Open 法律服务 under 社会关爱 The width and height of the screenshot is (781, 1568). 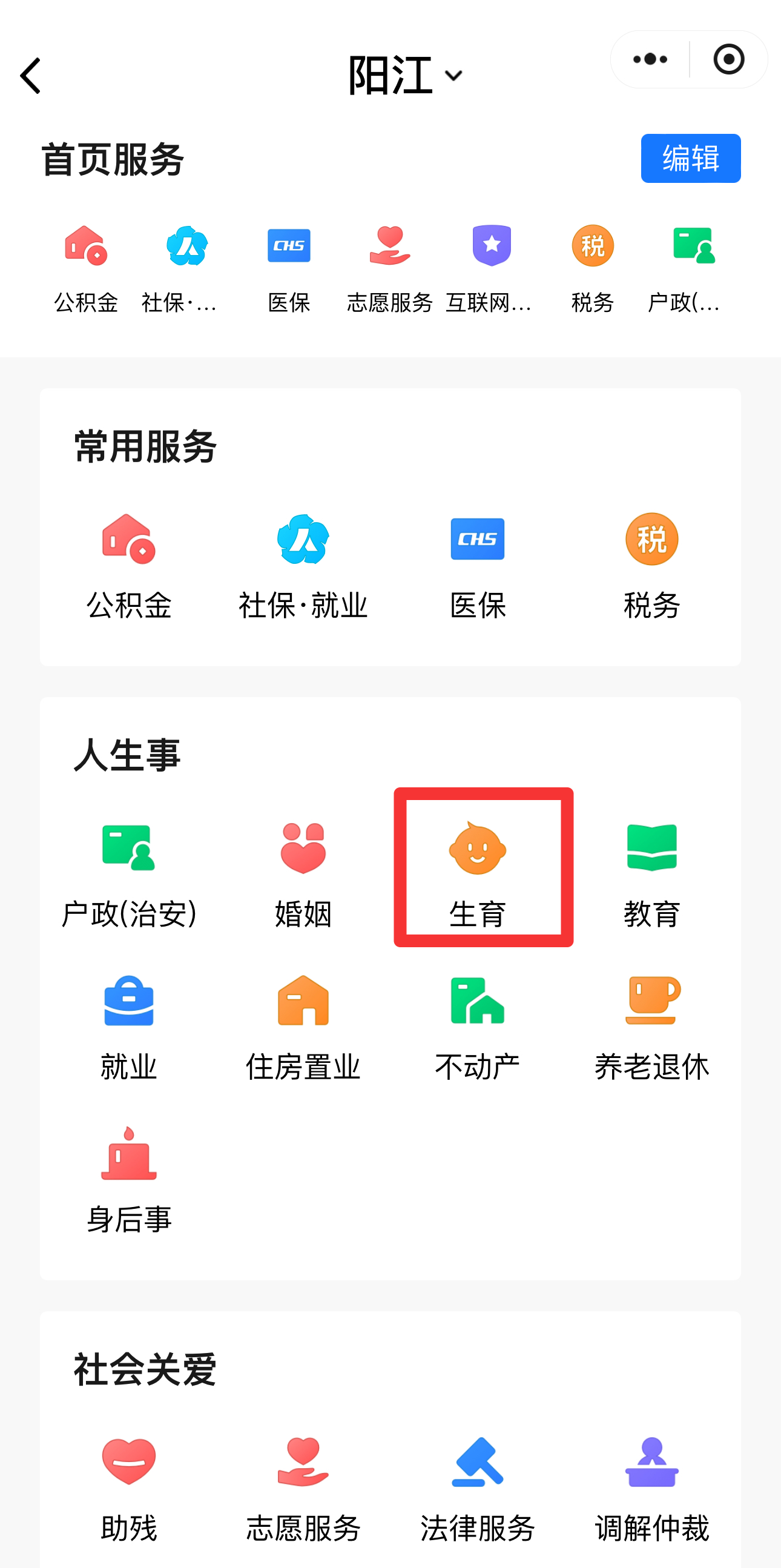click(478, 1488)
